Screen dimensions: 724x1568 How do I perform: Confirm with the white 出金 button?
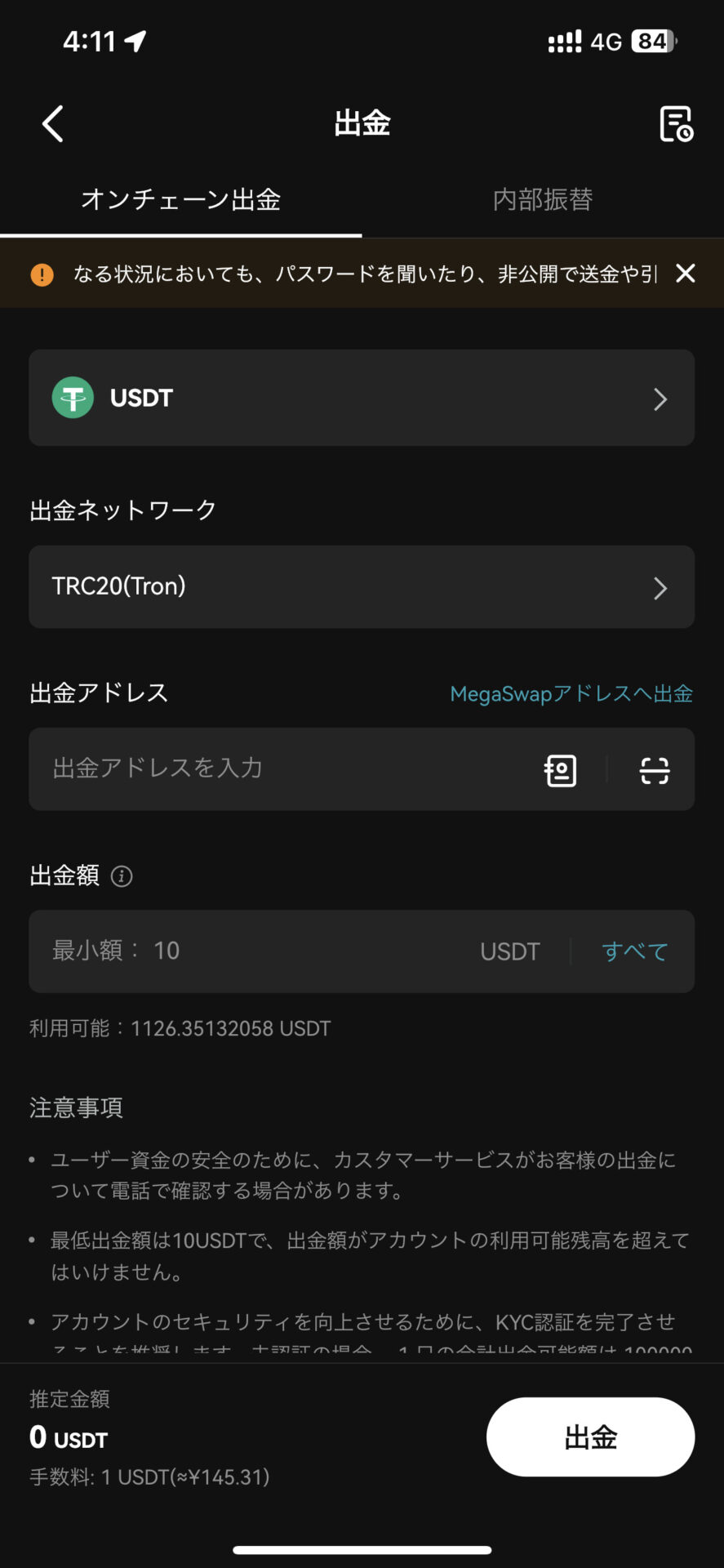(590, 1437)
